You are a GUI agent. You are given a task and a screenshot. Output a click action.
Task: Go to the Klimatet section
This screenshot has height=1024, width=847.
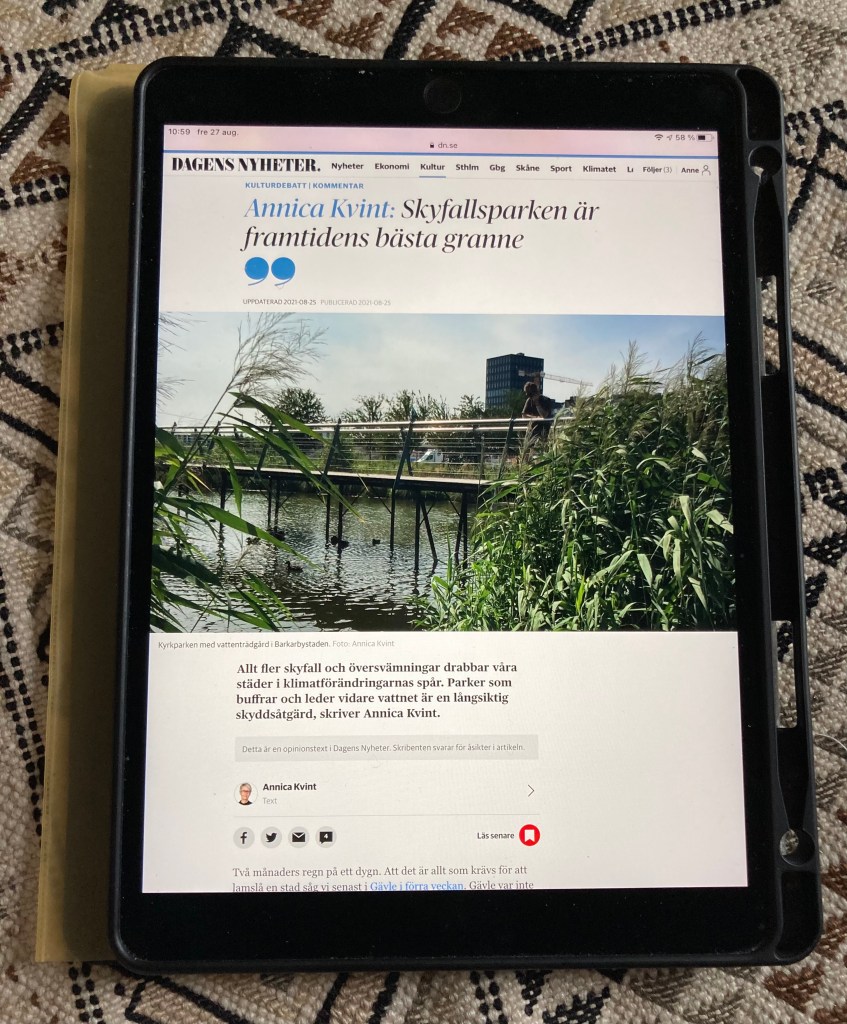pyautogui.click(x=600, y=169)
